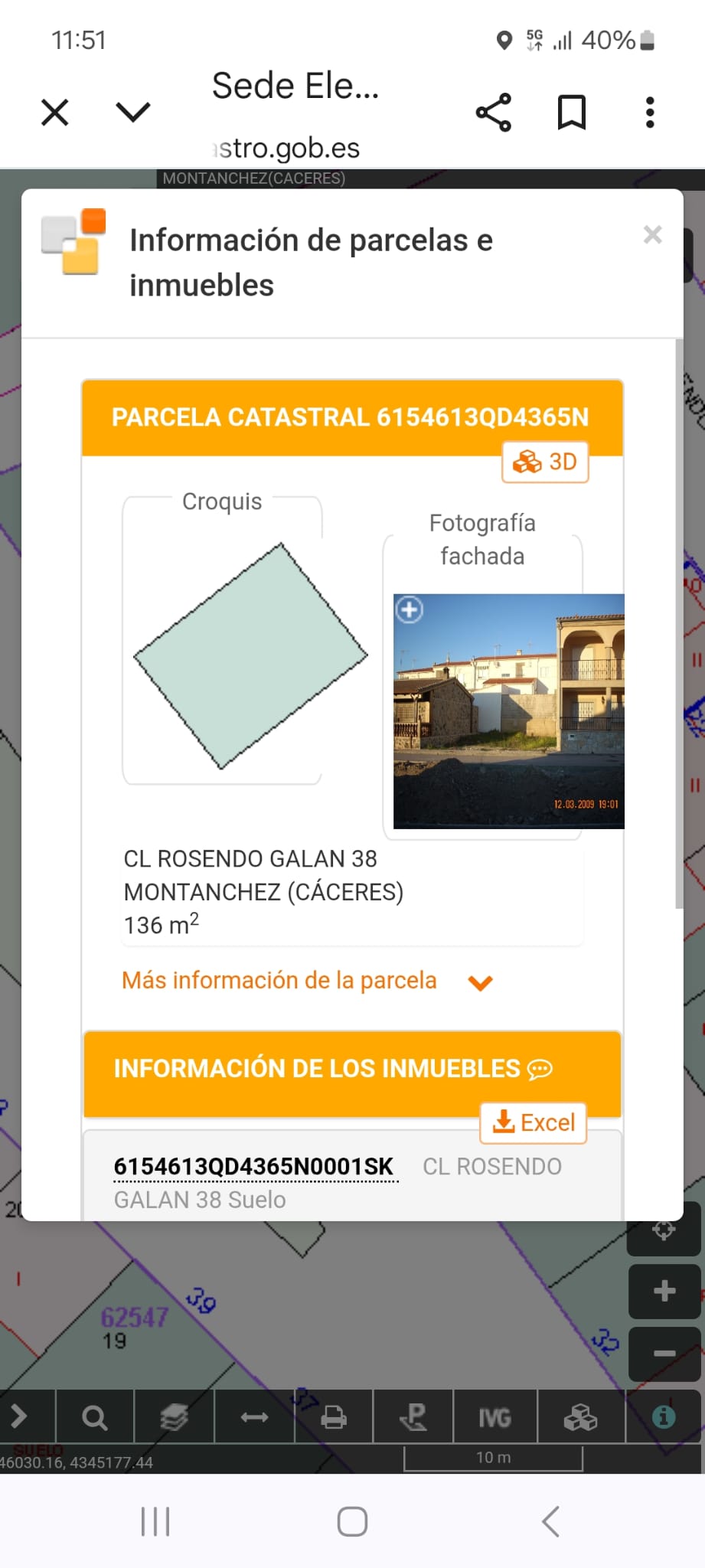Viewport: 705px width, 1568px height.
Task: Zoom in on the map
Action: point(664,1292)
